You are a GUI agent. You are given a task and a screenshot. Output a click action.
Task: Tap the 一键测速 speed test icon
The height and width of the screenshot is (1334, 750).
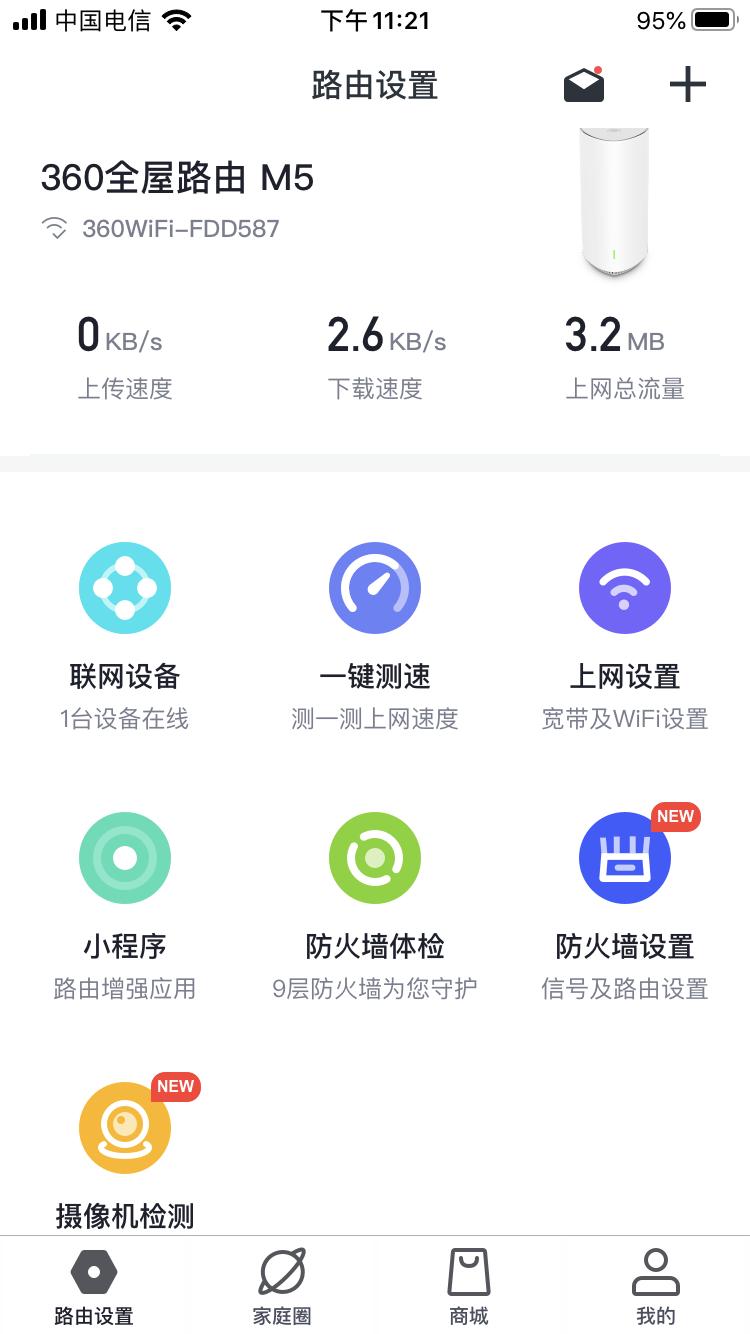(x=375, y=588)
